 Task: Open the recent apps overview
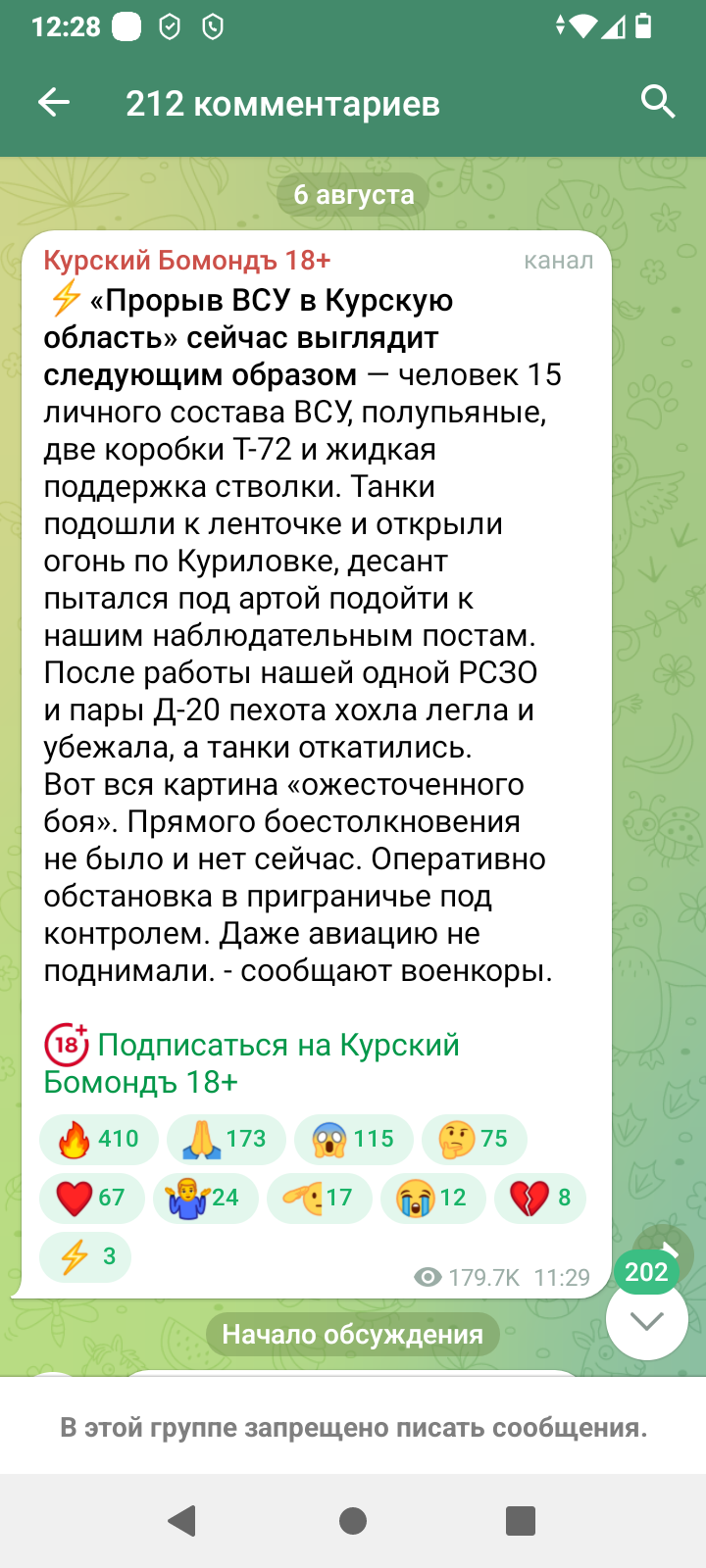click(x=521, y=1521)
